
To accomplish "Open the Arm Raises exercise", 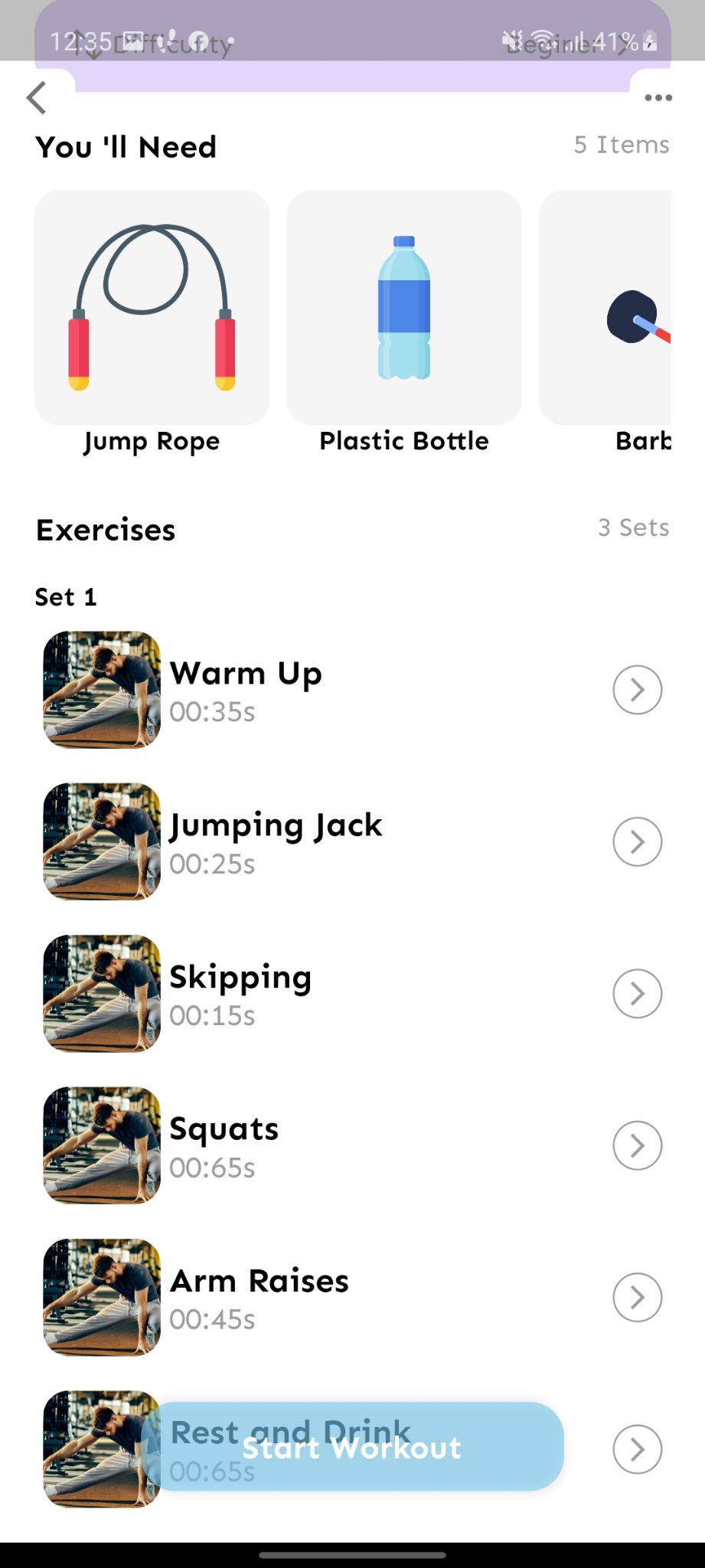I will pos(352,1297).
